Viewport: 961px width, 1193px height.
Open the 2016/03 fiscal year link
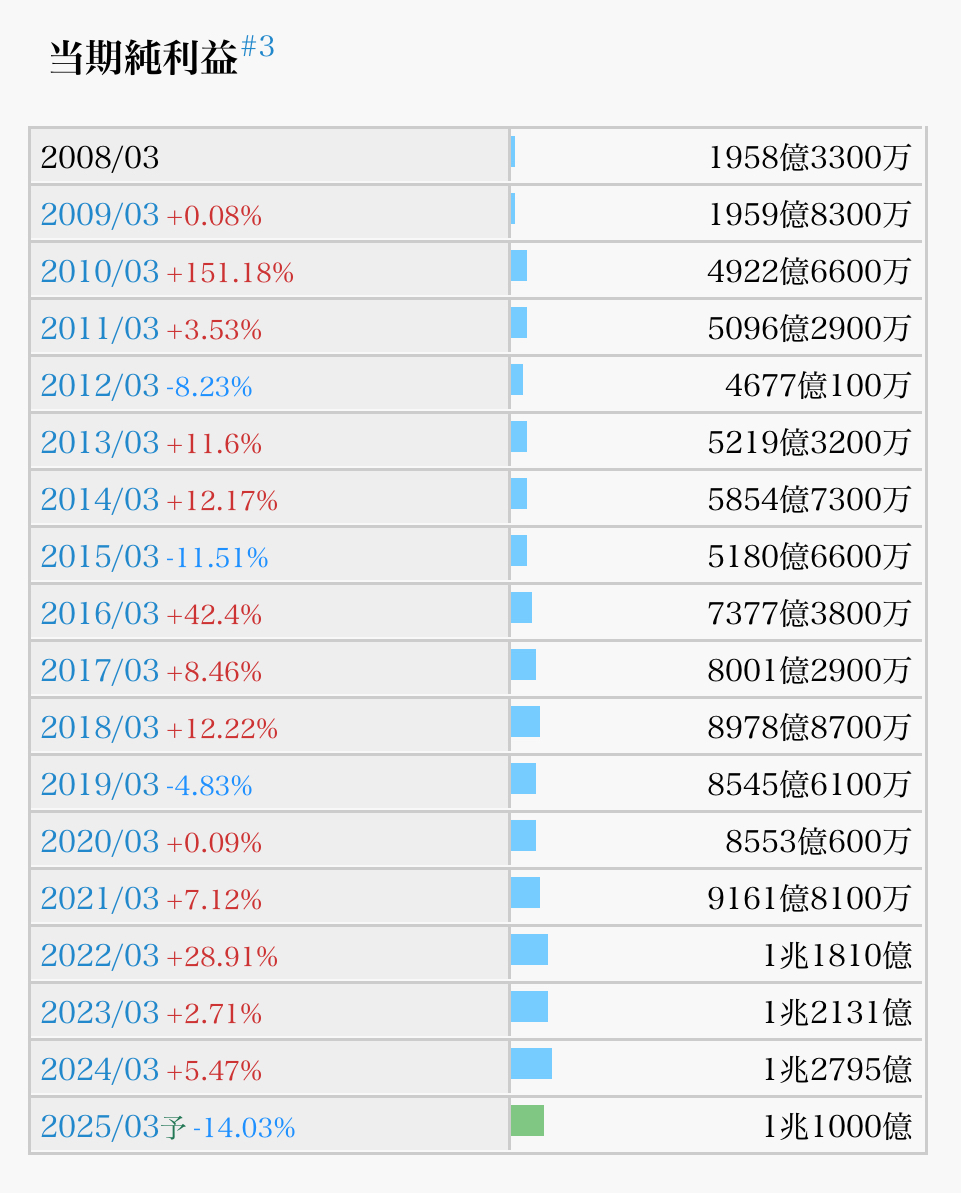pyautogui.click(x=100, y=614)
